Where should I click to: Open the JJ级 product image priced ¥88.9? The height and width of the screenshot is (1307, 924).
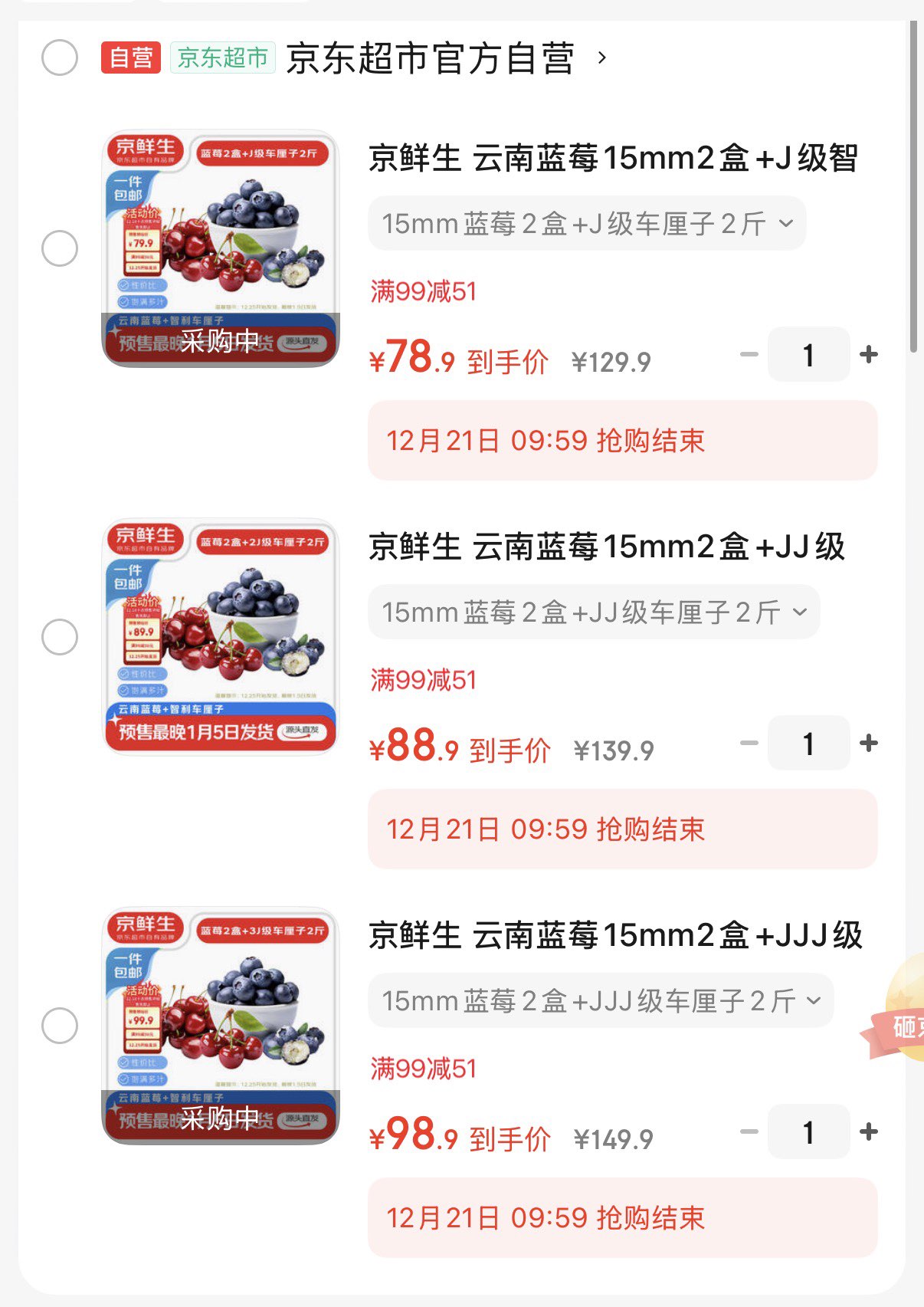pos(221,637)
